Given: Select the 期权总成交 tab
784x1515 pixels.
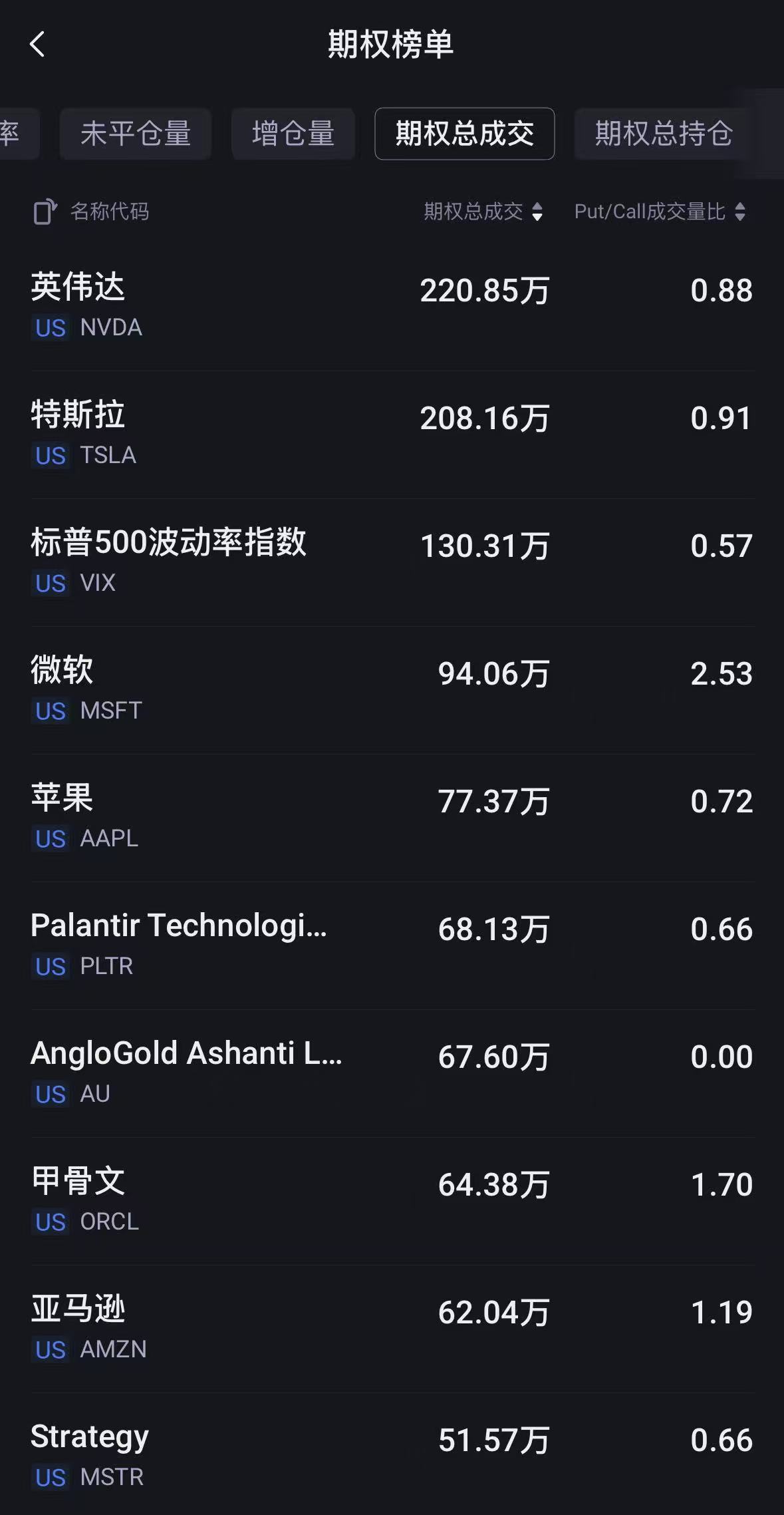Looking at the screenshot, I should [464, 134].
